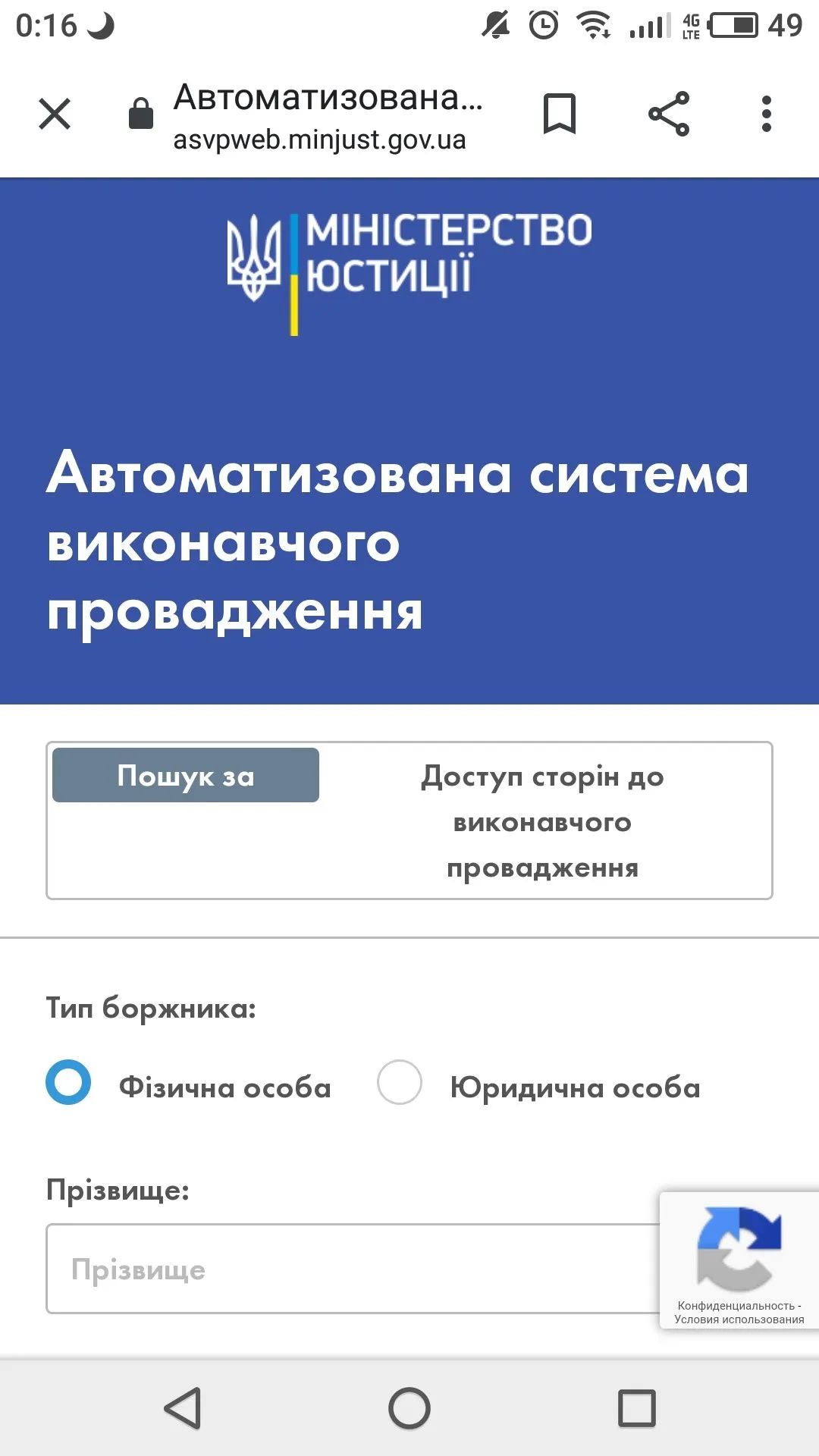Open the browser overflow menu

(767, 115)
